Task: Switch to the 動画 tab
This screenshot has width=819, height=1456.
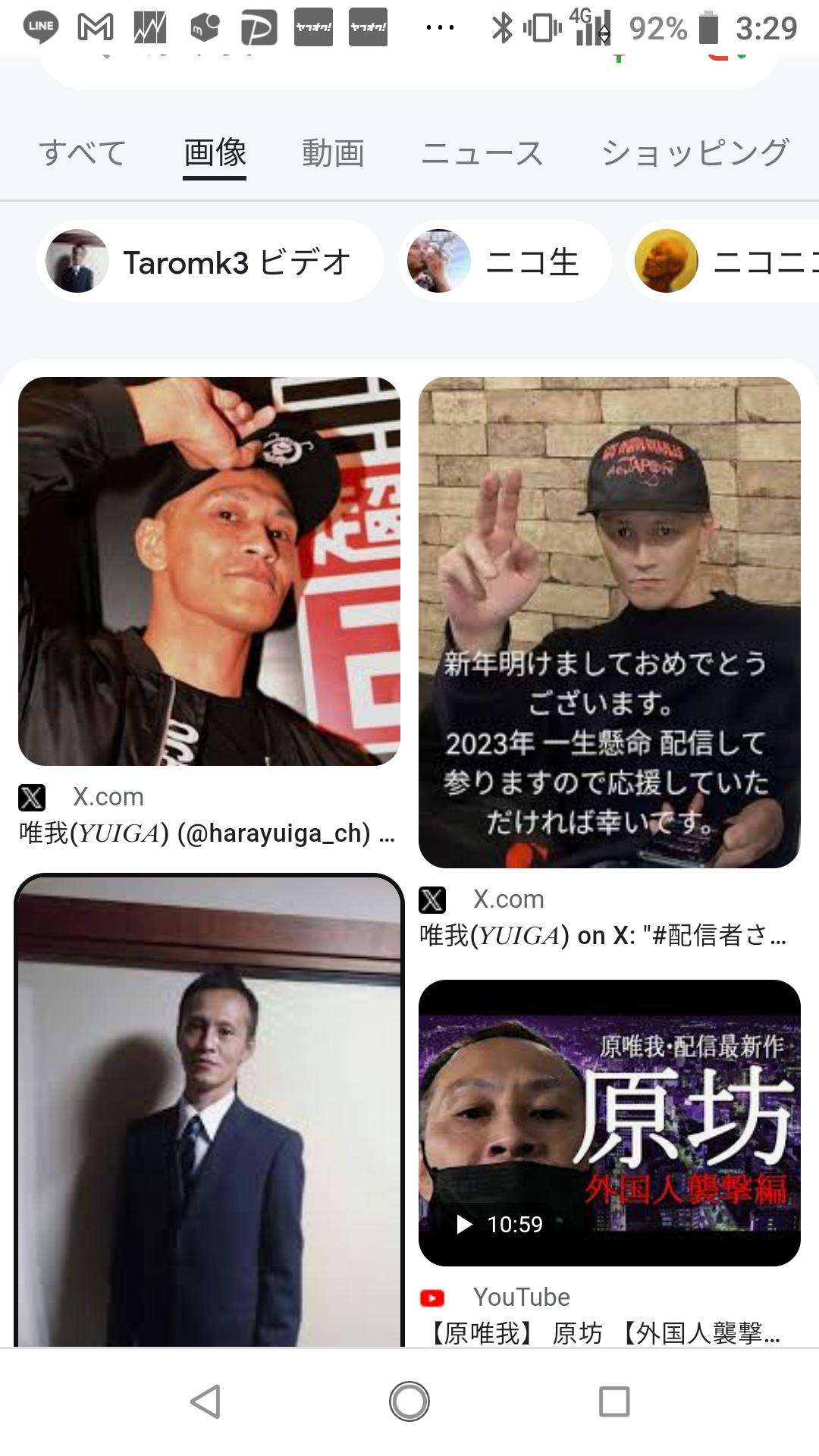Action: tap(333, 153)
